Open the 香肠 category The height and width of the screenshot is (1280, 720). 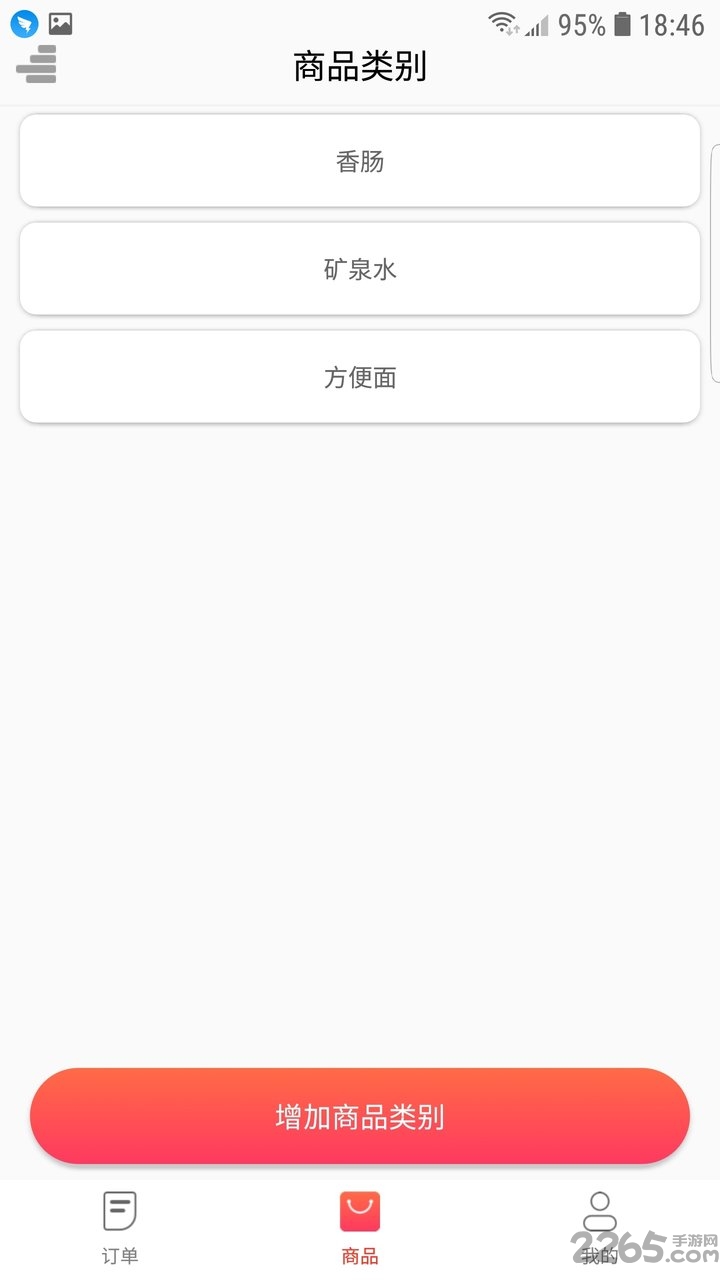360,161
